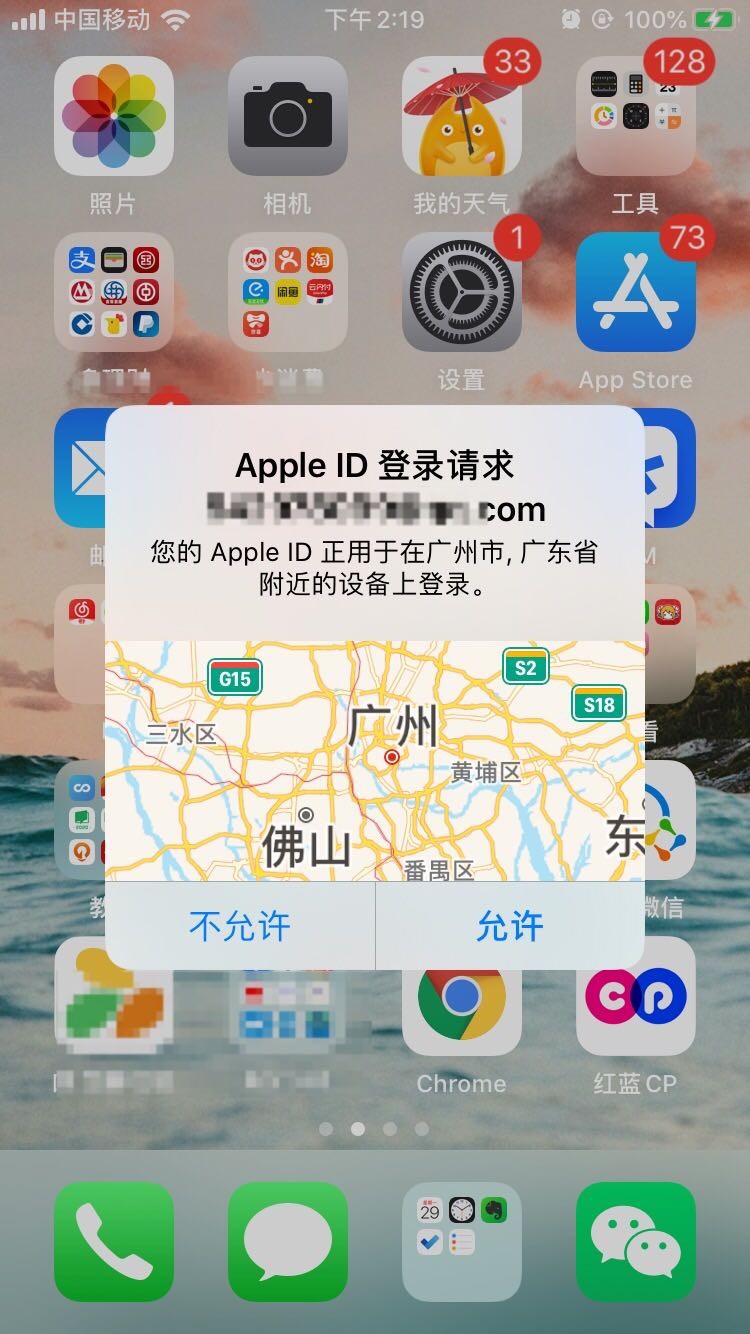The image size is (750, 1334).
Task: Open the finance apps folder with Alipay
Action: click(x=113, y=293)
